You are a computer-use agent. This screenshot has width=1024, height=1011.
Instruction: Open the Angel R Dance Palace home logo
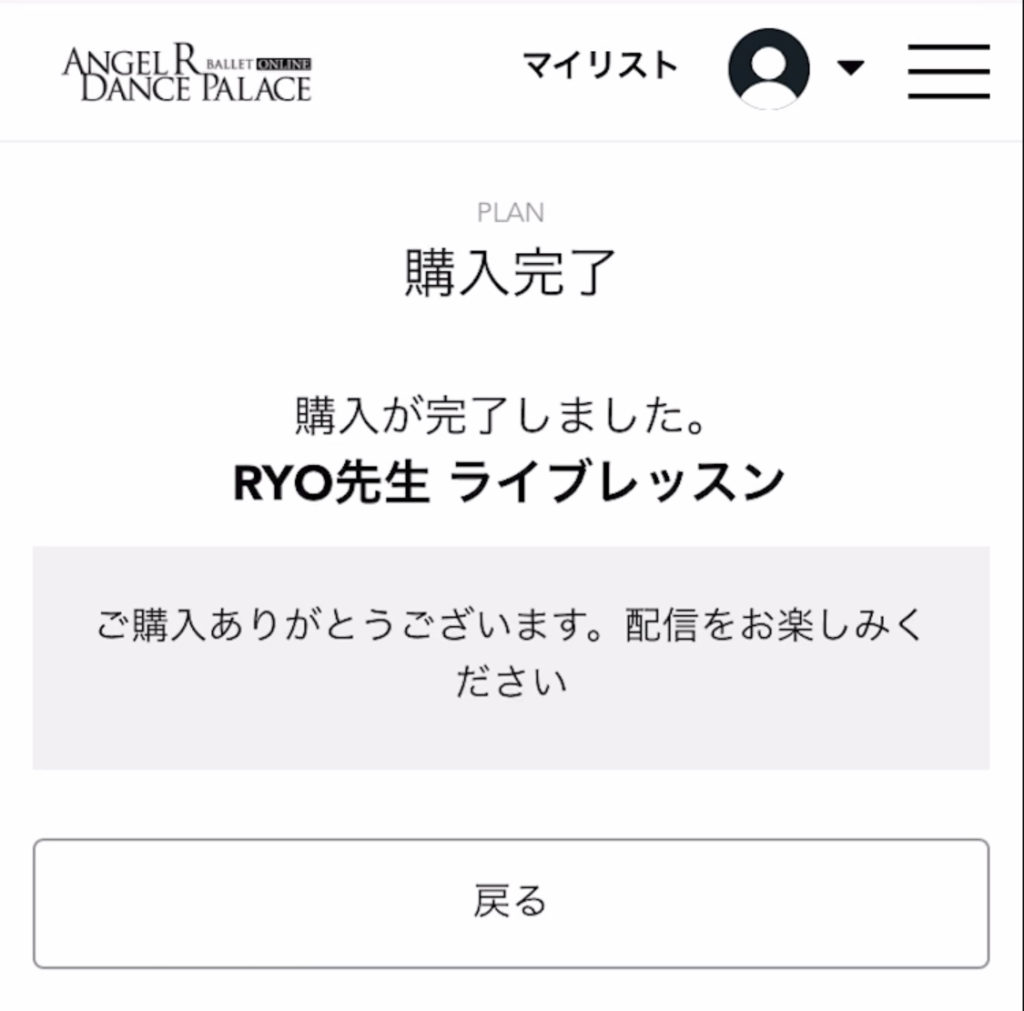coord(187,73)
